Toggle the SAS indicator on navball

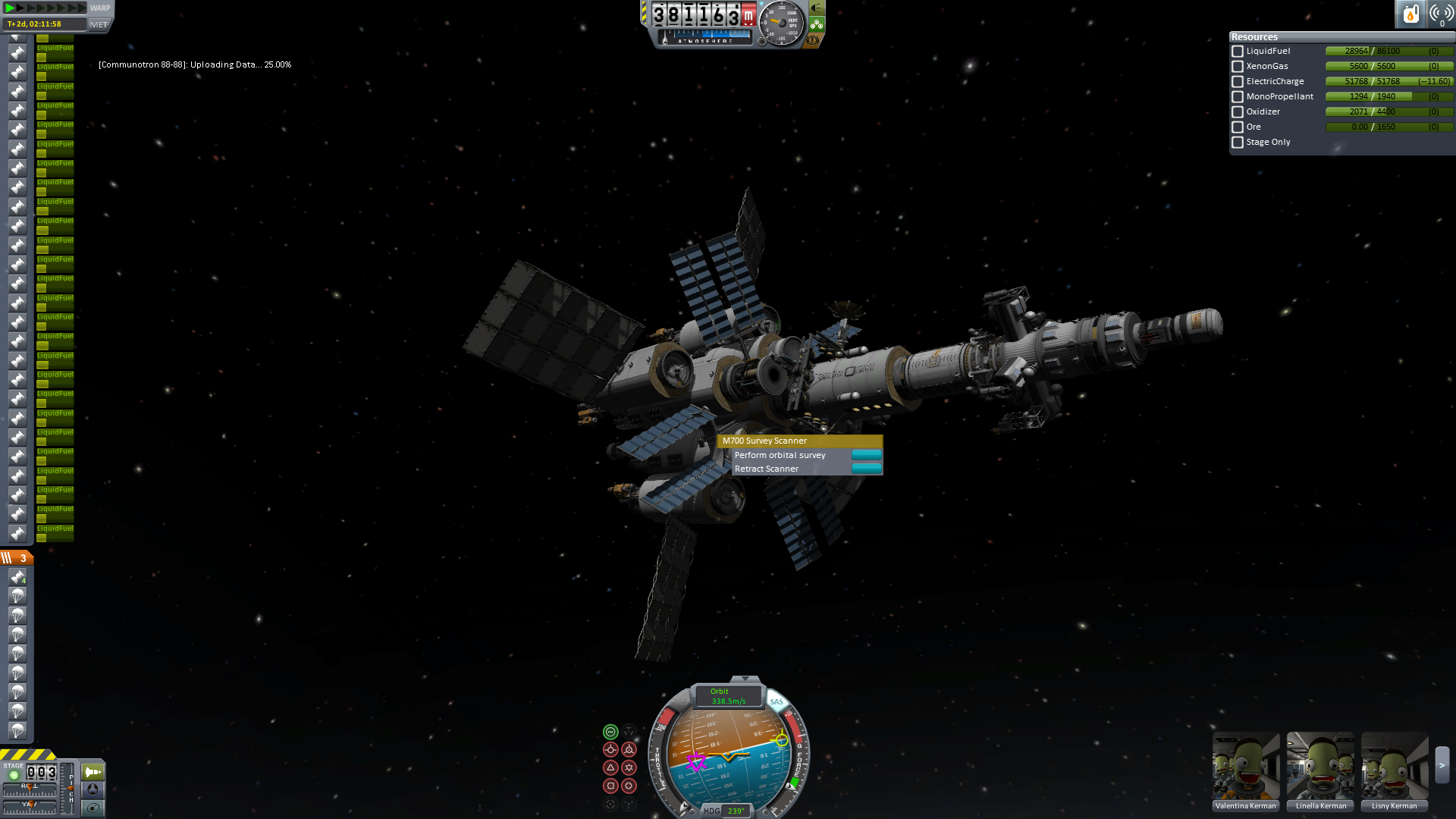coord(777,702)
